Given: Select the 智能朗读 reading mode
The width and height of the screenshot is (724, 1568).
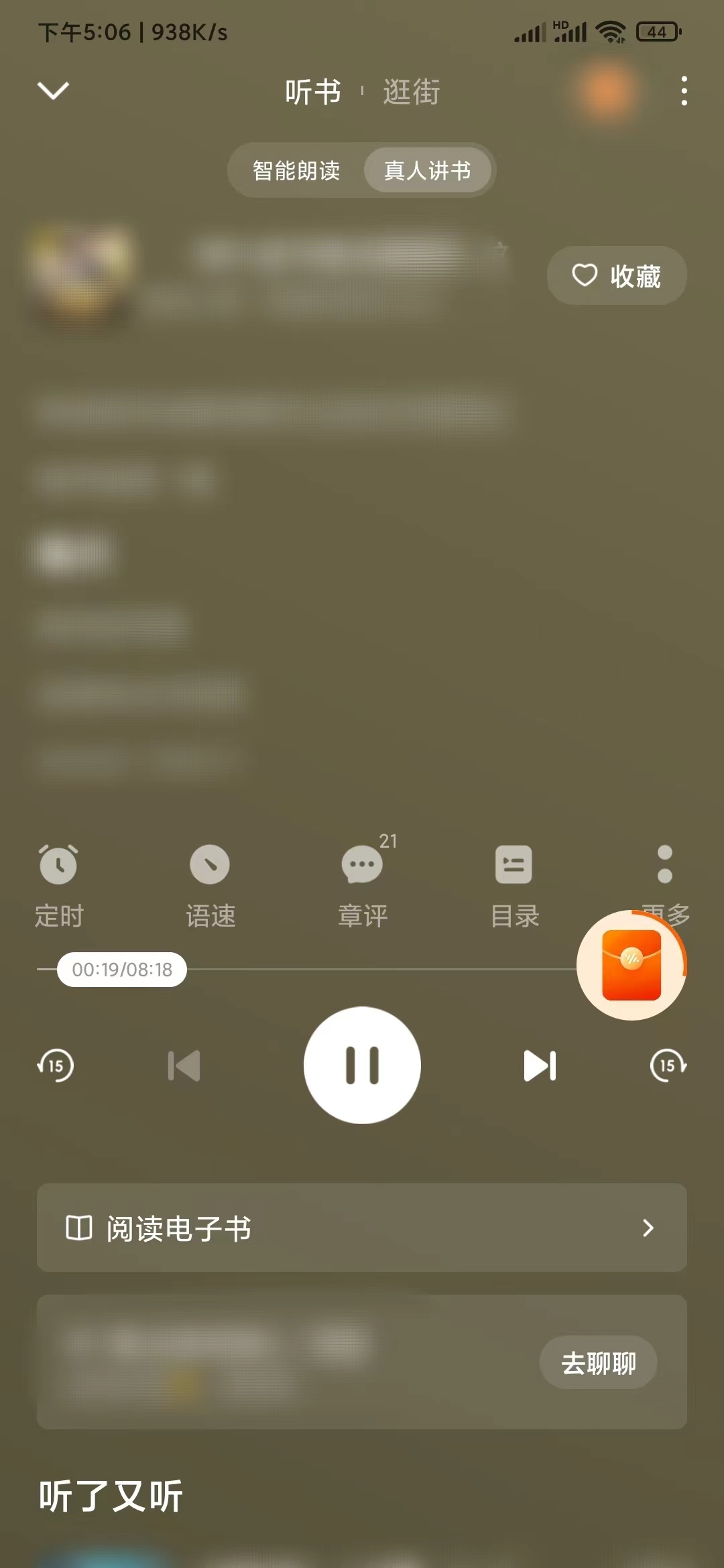Looking at the screenshot, I should coord(296,170).
